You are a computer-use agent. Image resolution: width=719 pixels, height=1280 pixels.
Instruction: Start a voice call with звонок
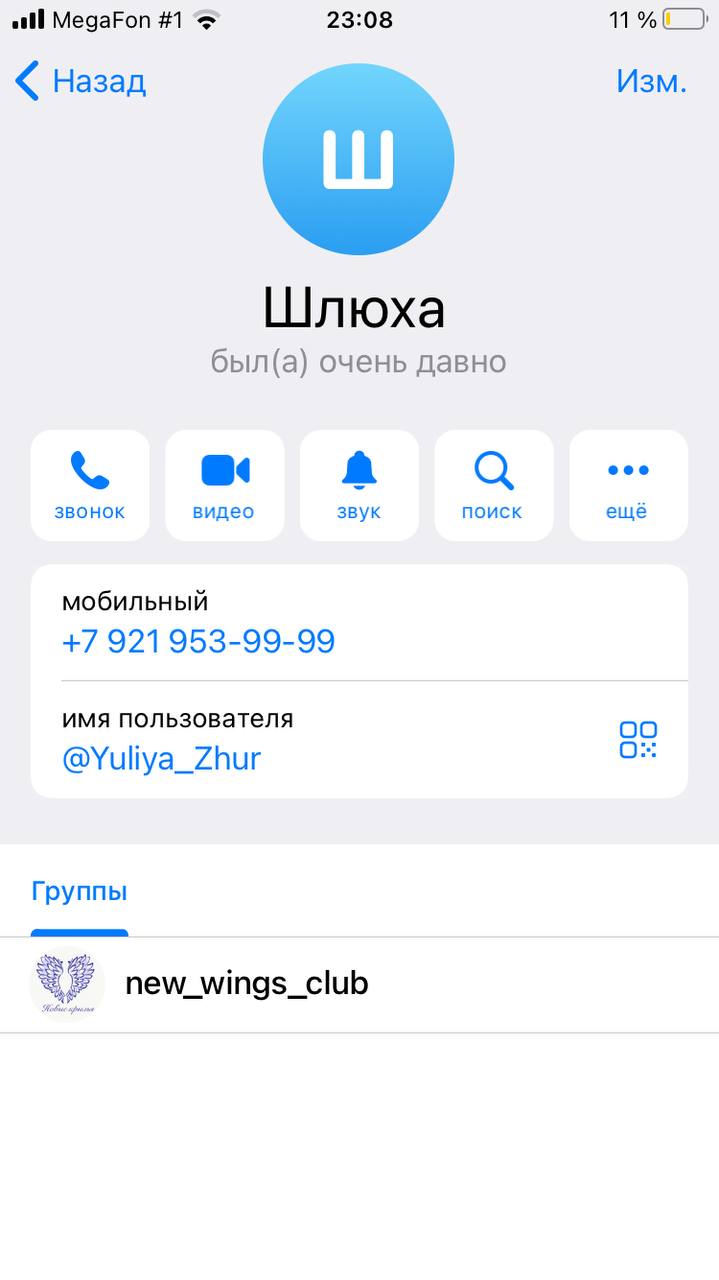point(90,485)
